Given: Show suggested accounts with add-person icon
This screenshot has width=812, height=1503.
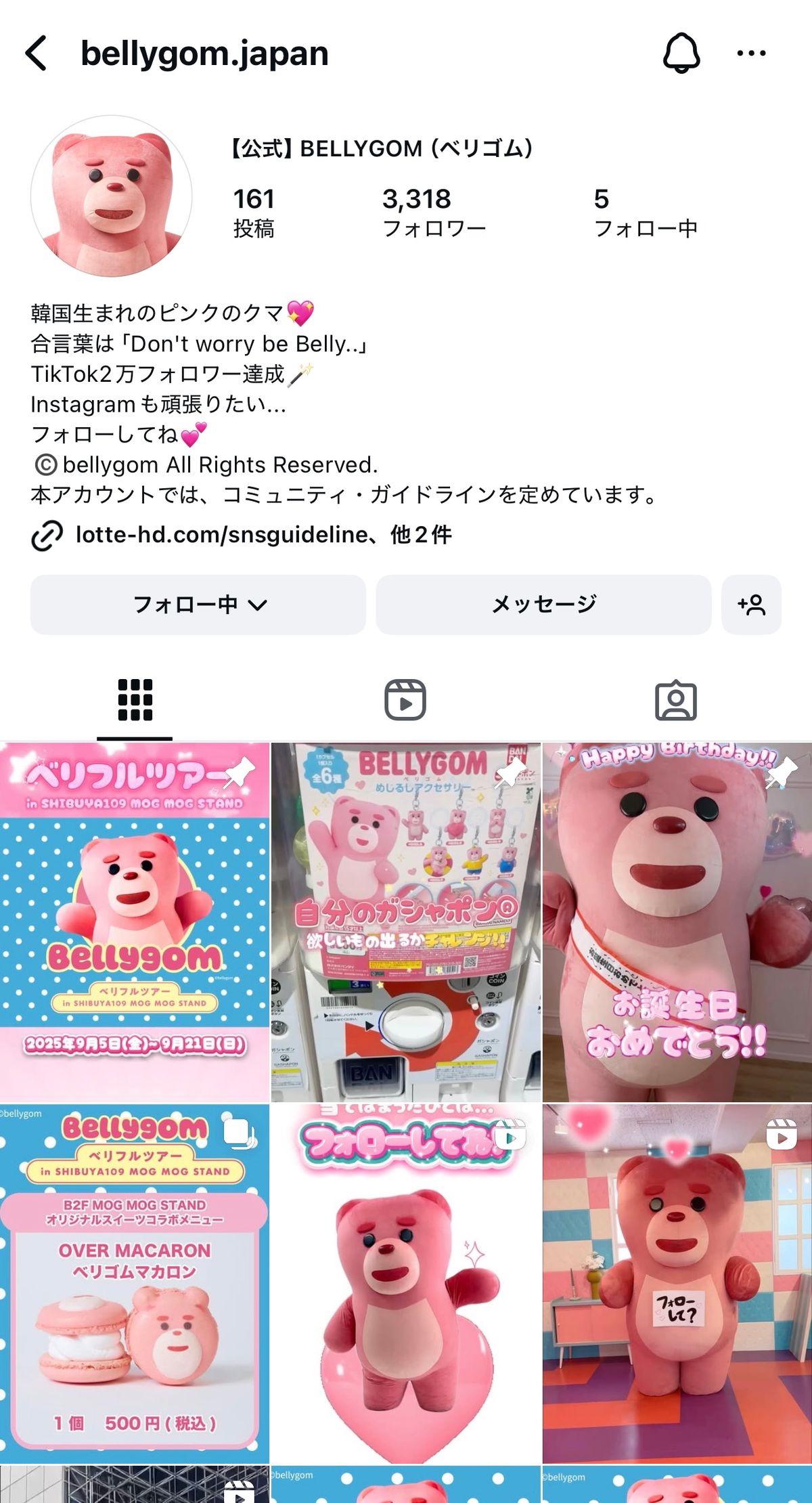Looking at the screenshot, I should click(x=751, y=605).
